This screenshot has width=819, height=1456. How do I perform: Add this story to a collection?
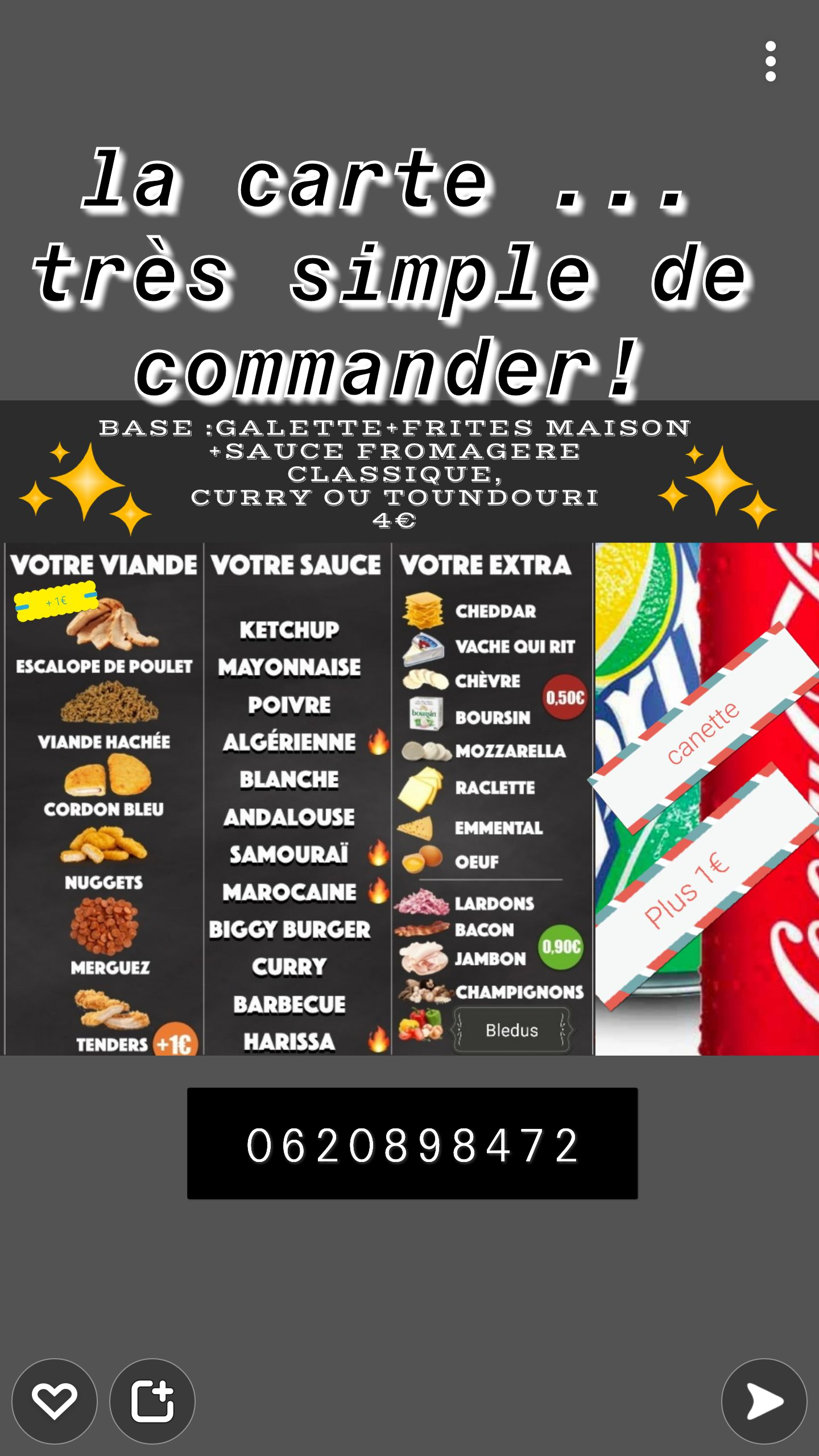(152, 1401)
